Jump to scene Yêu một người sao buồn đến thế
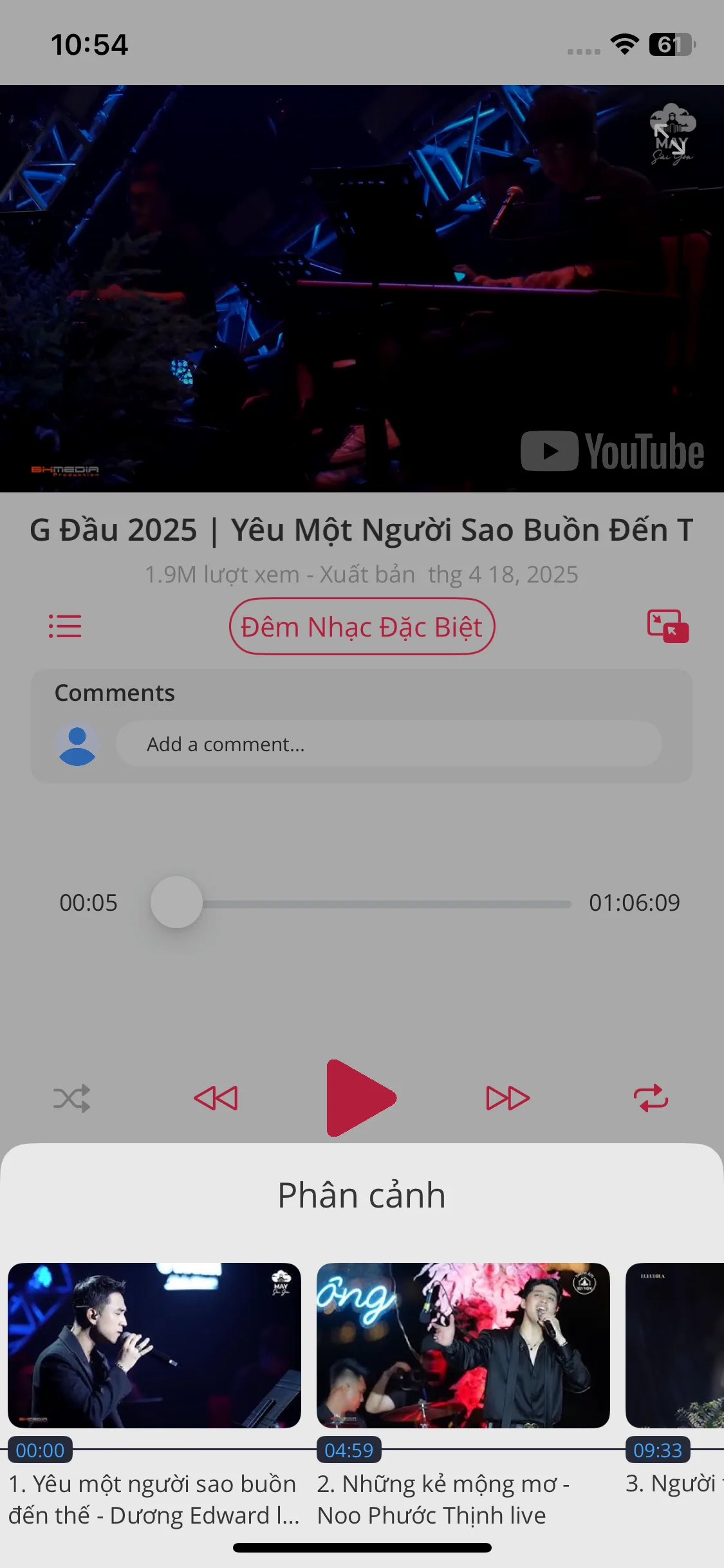The height and width of the screenshot is (1568, 724). coord(154,1345)
